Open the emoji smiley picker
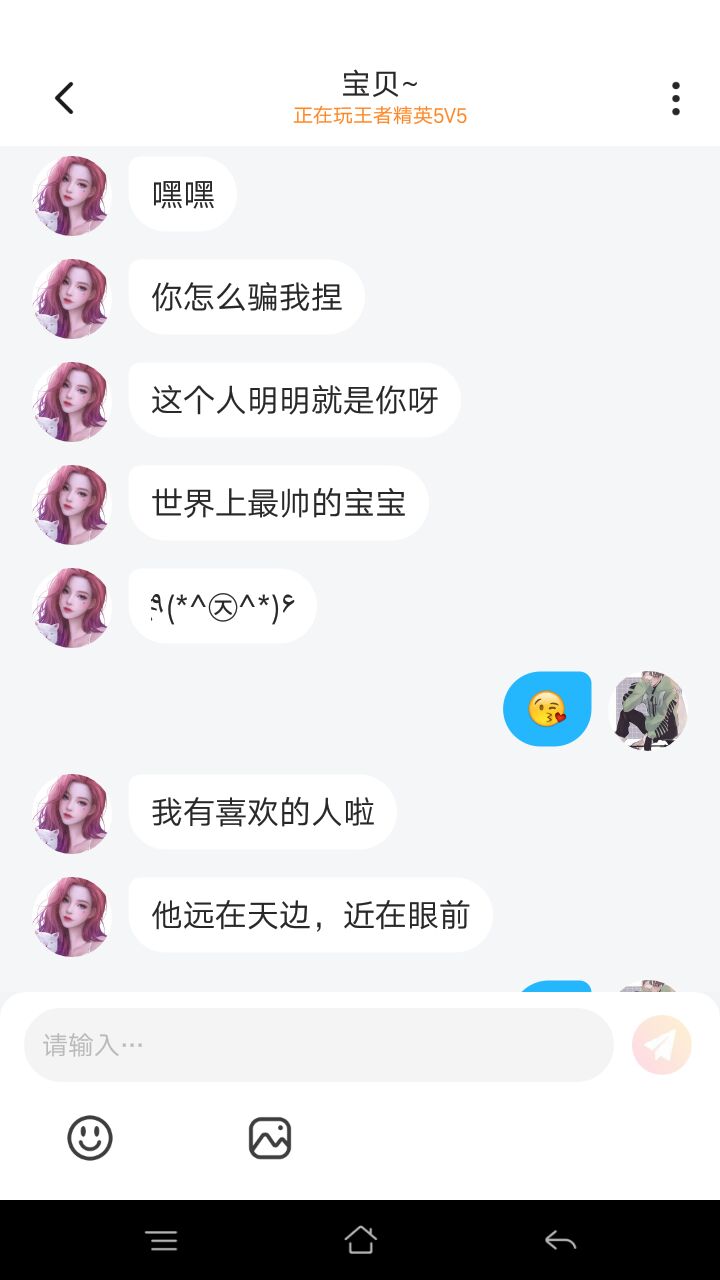The height and width of the screenshot is (1280, 720). tap(90, 1138)
